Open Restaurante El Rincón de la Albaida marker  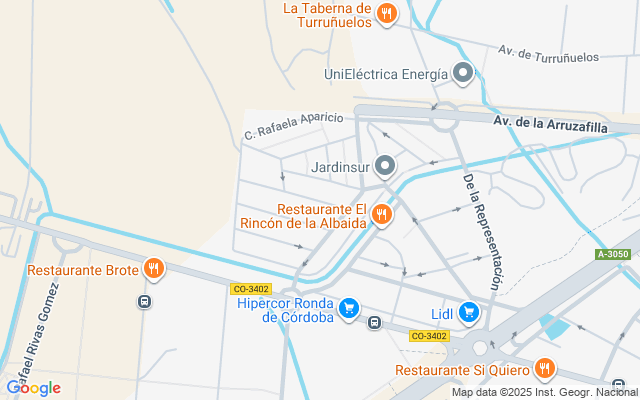point(381,214)
